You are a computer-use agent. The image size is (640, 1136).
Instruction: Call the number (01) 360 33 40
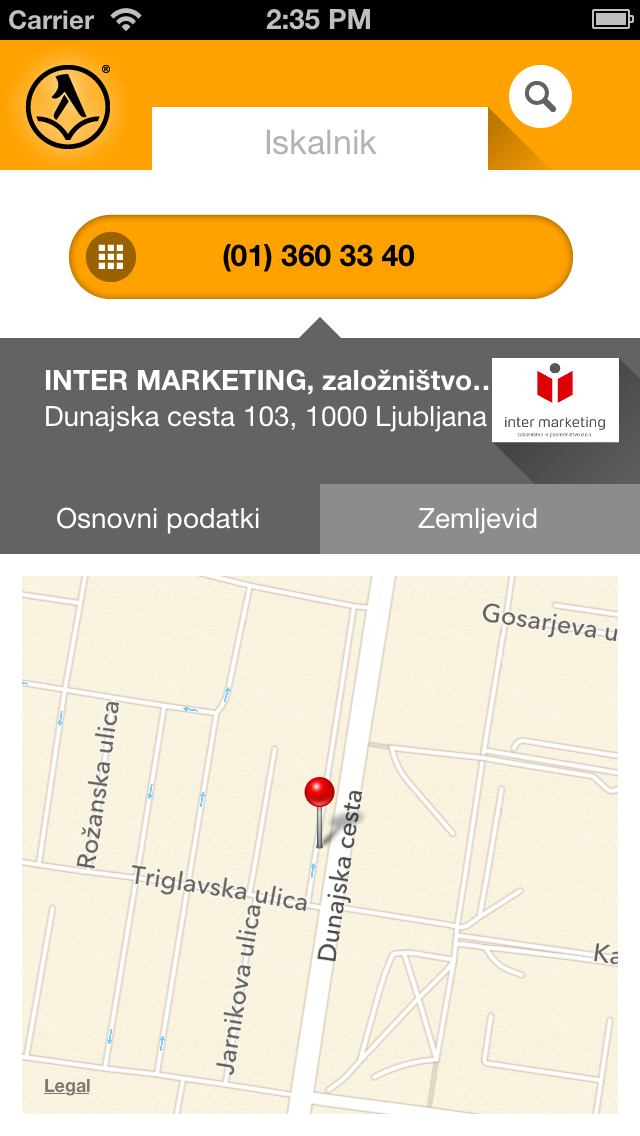tap(320, 257)
